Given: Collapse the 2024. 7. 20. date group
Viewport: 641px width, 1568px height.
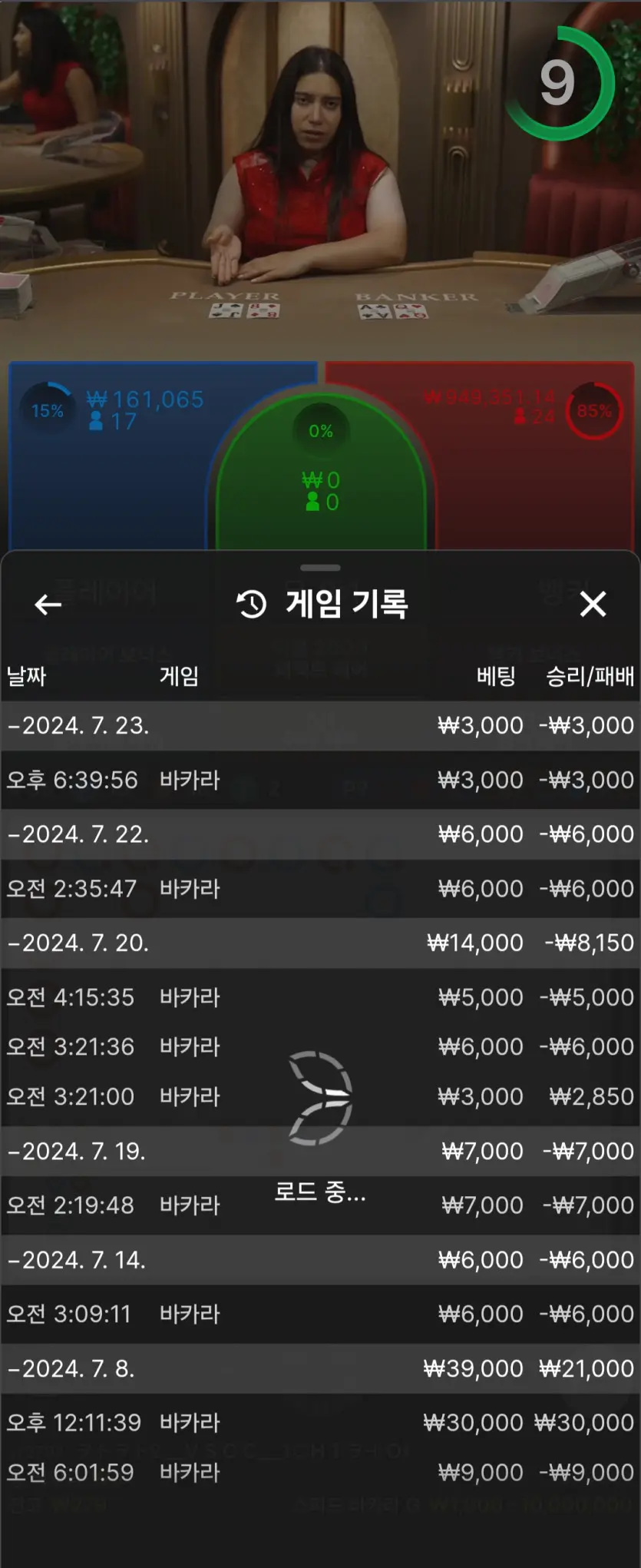Looking at the screenshot, I should click(320, 943).
